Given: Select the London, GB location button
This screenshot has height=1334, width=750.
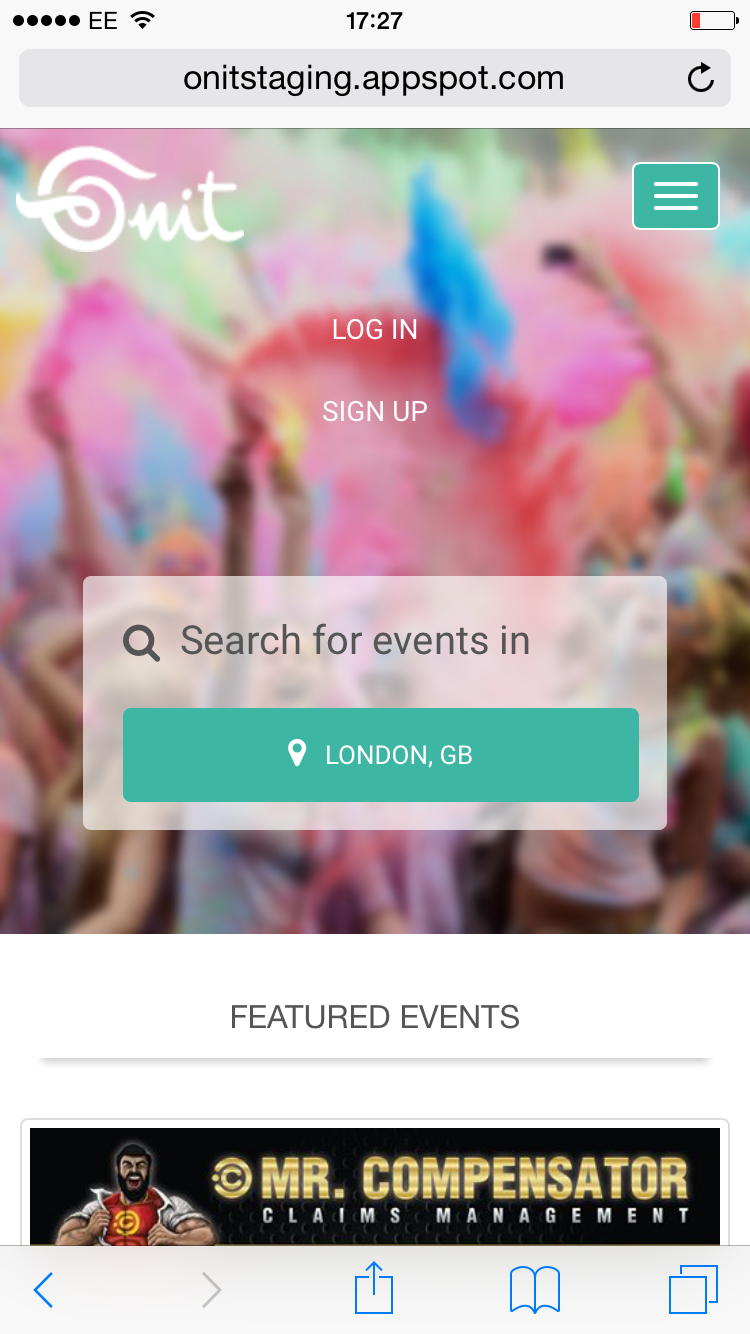Looking at the screenshot, I should tap(380, 755).
